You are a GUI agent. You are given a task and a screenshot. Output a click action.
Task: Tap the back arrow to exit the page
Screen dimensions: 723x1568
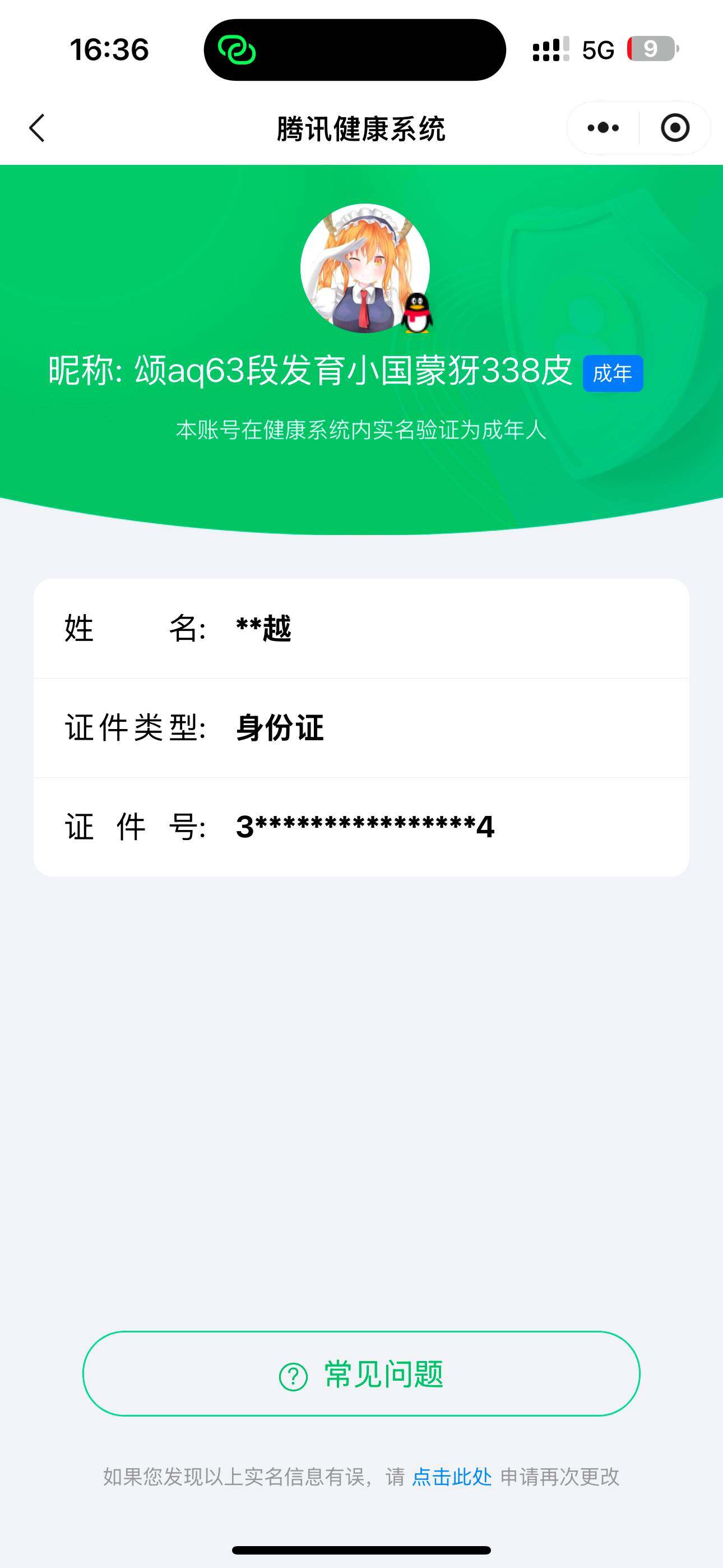36,127
